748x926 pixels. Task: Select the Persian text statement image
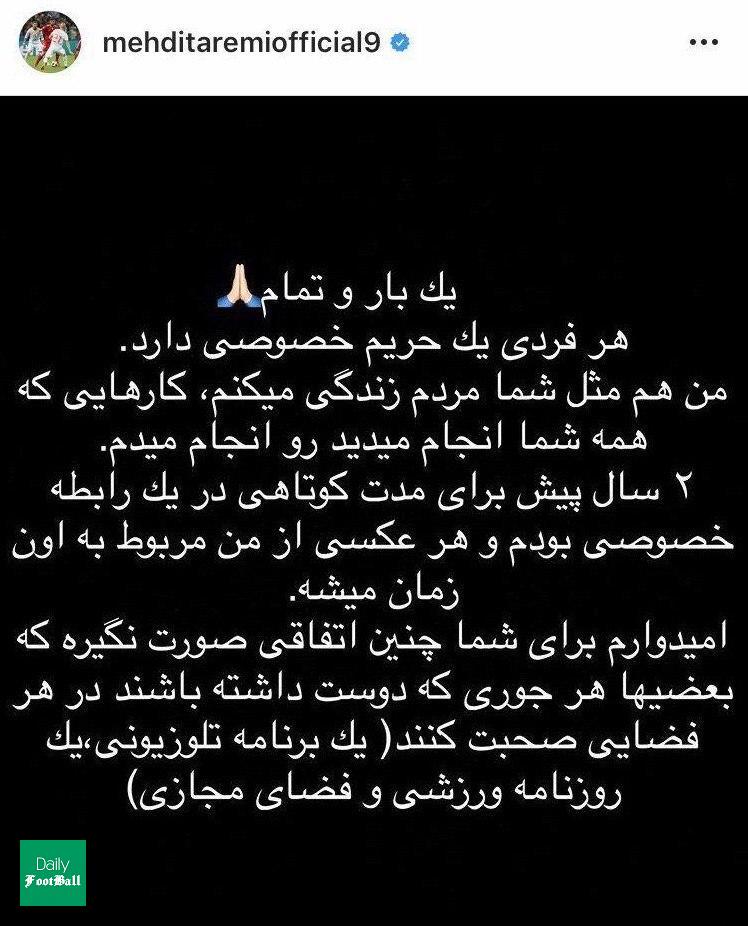point(374,500)
